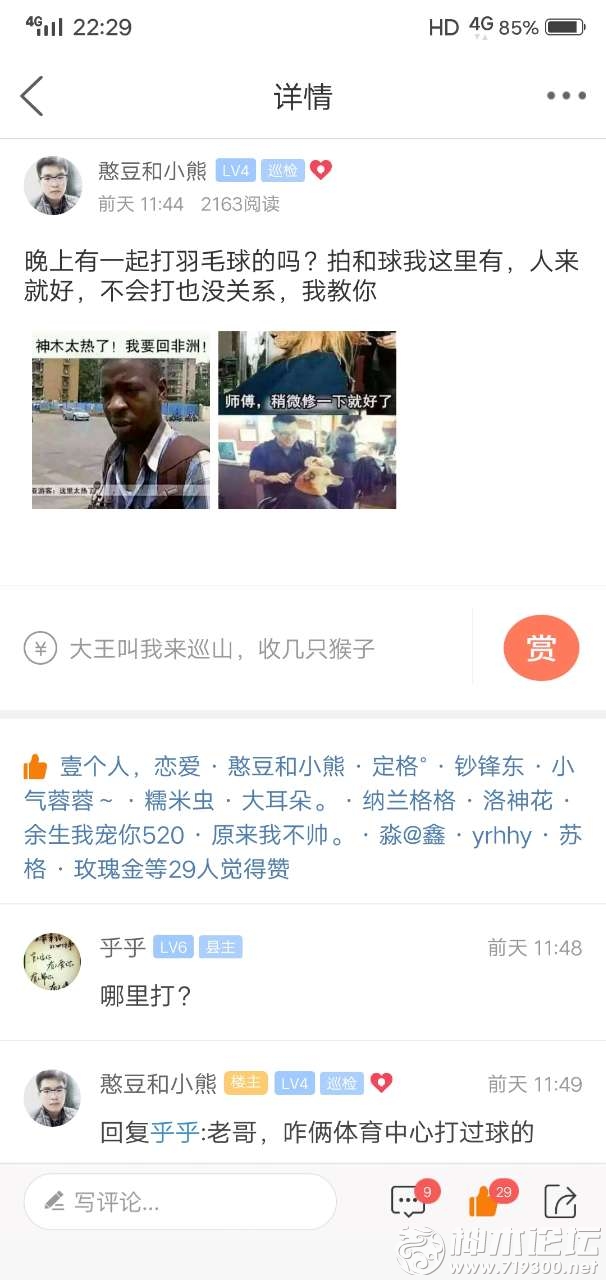Like the post with the thumbs-up icon

488,1200
